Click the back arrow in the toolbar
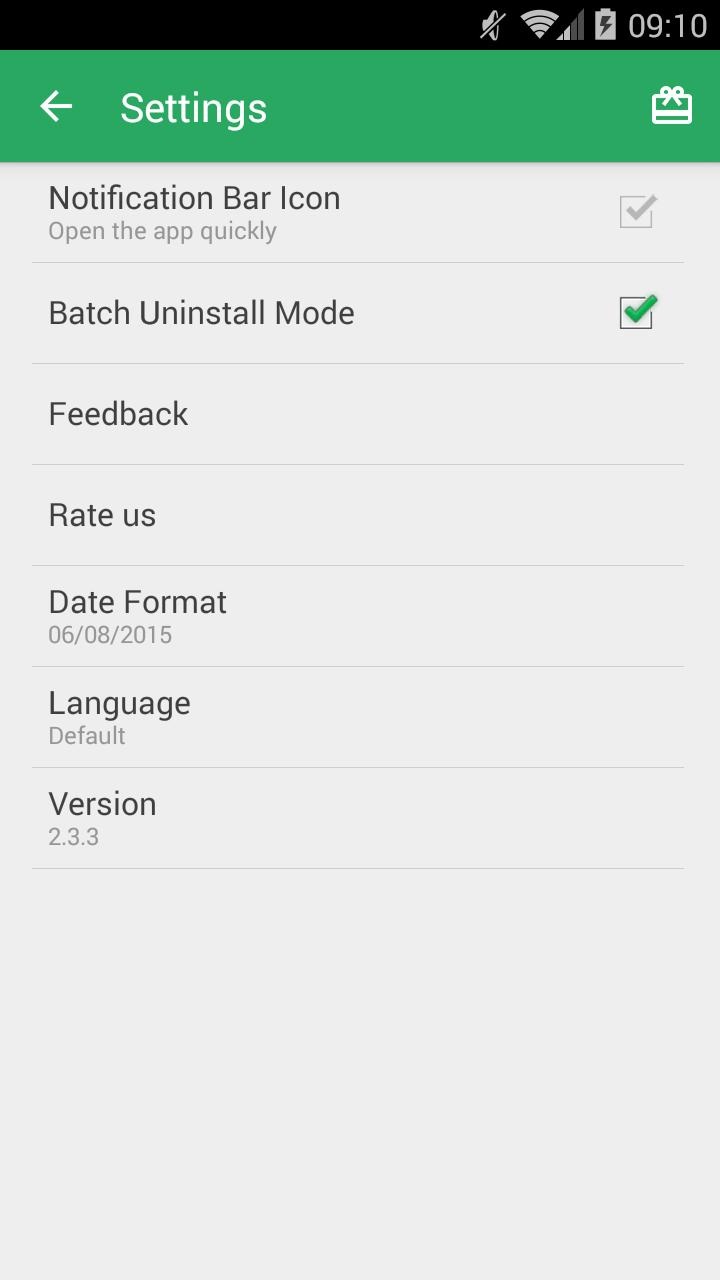The image size is (720, 1280). [55, 105]
